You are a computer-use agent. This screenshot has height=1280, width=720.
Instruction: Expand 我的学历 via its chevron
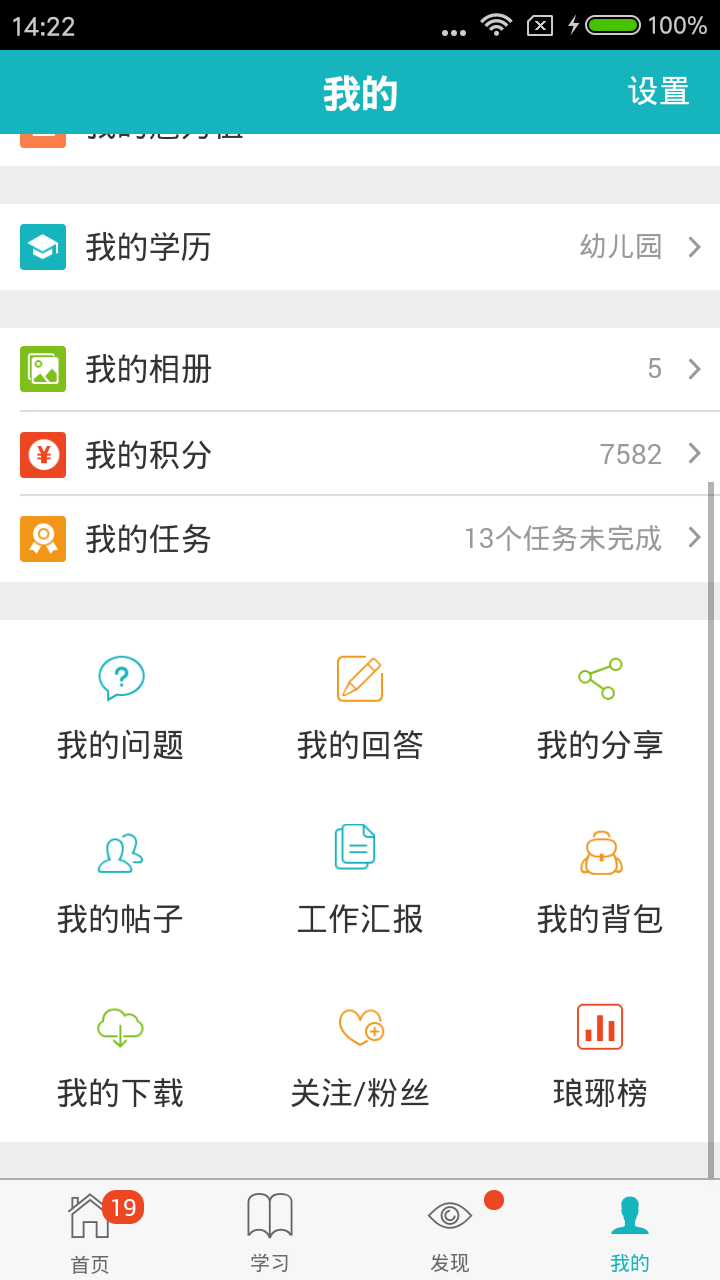[695, 247]
